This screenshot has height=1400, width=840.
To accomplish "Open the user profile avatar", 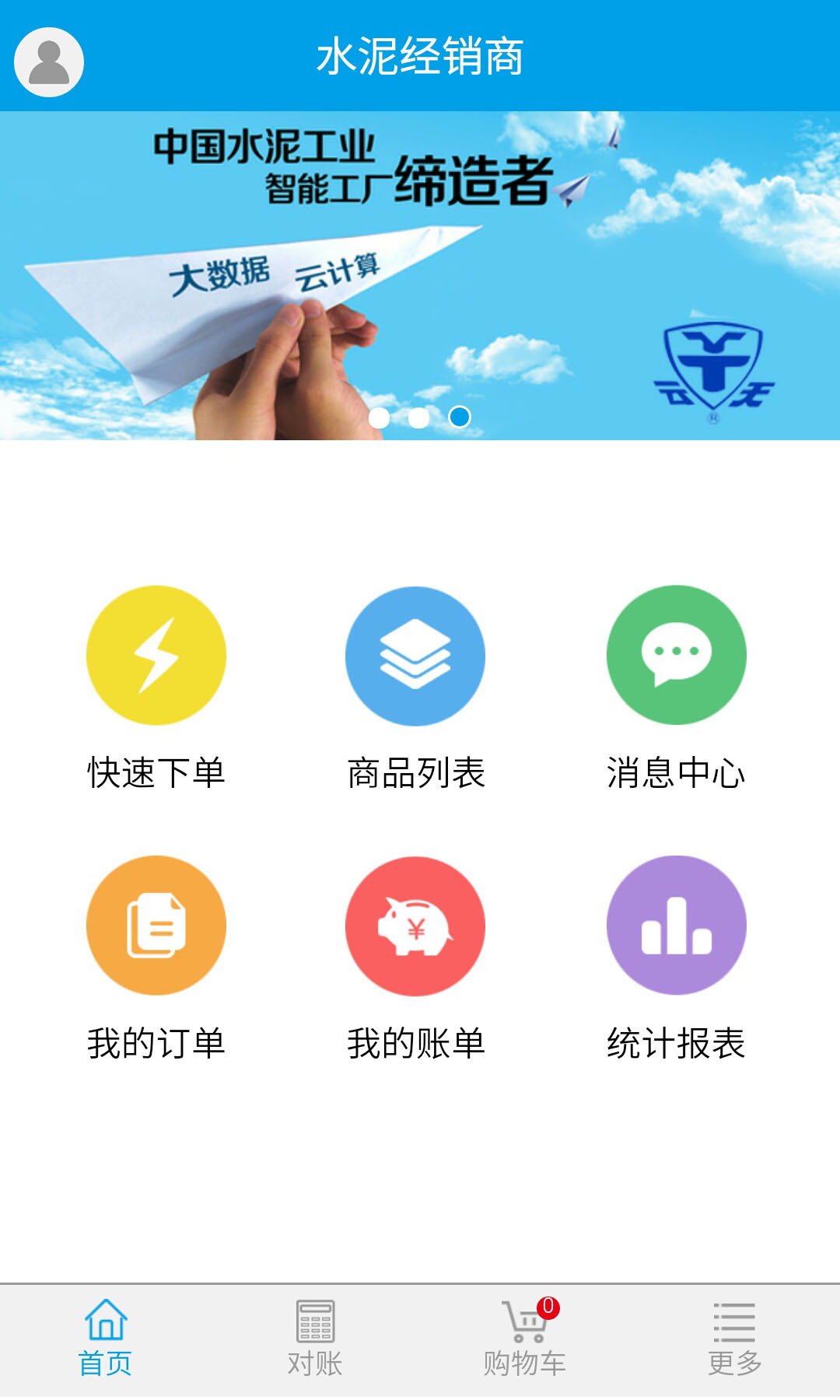I will tap(49, 62).
